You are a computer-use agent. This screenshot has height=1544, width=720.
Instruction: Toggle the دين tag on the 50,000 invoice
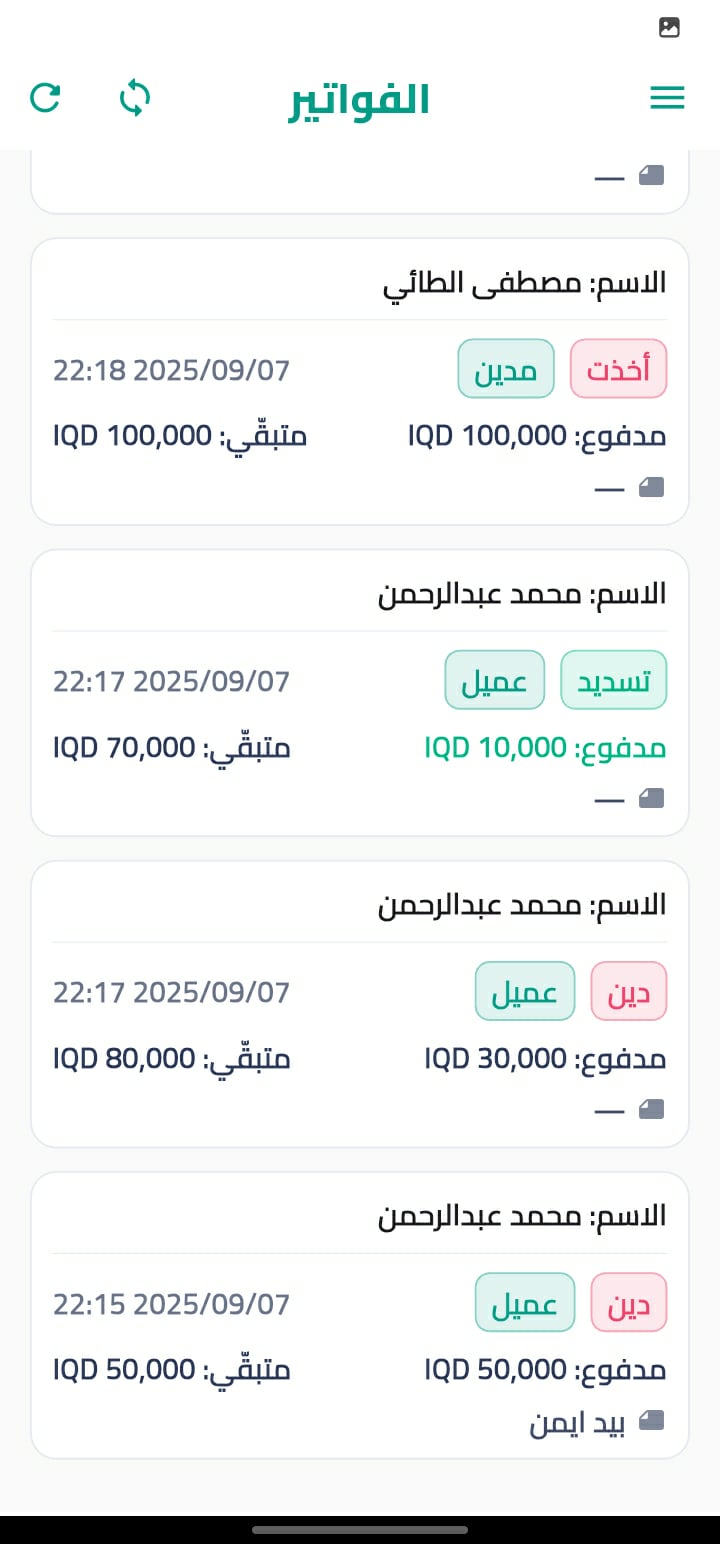(x=629, y=1302)
